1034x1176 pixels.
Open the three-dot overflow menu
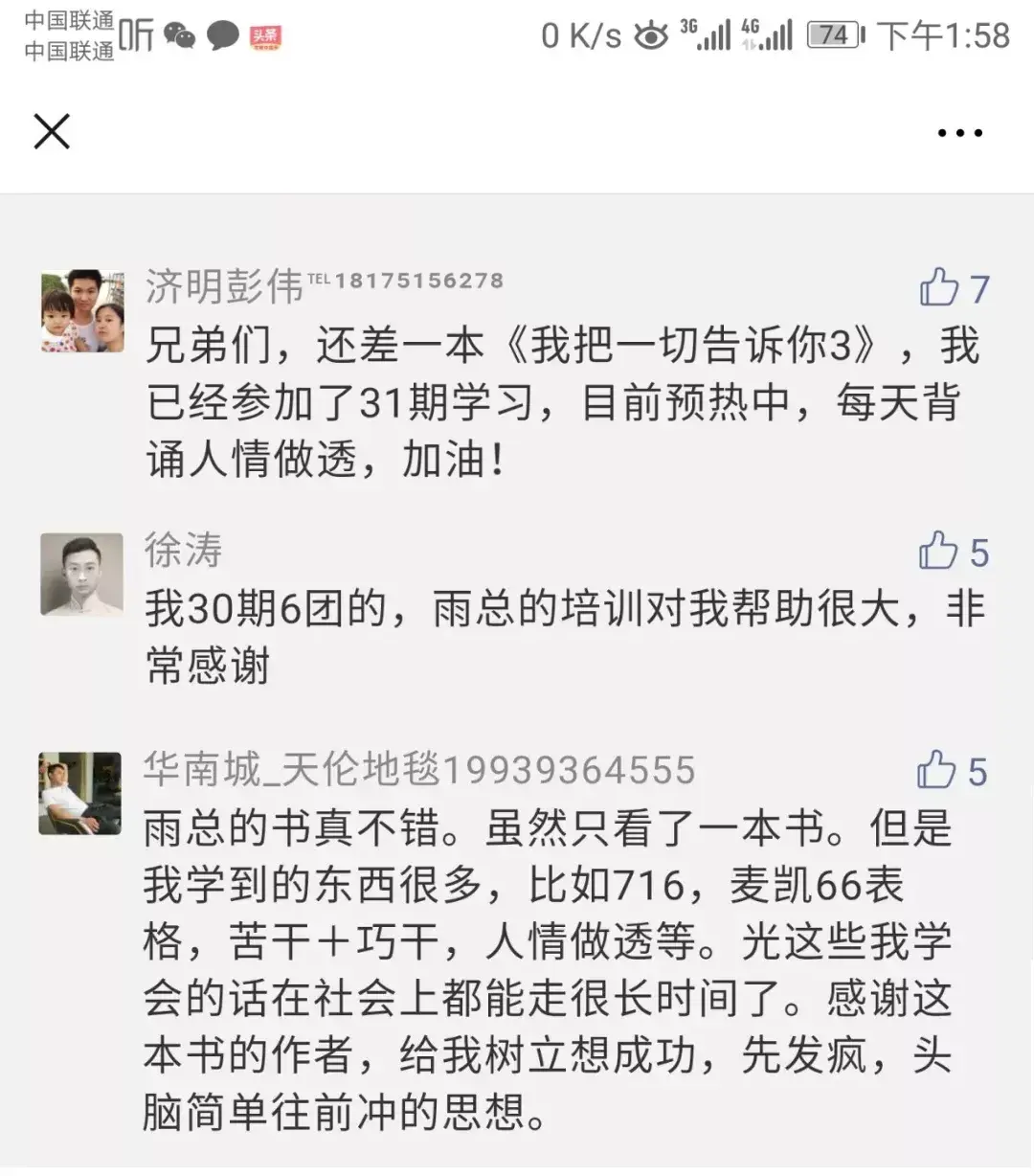click(x=959, y=133)
